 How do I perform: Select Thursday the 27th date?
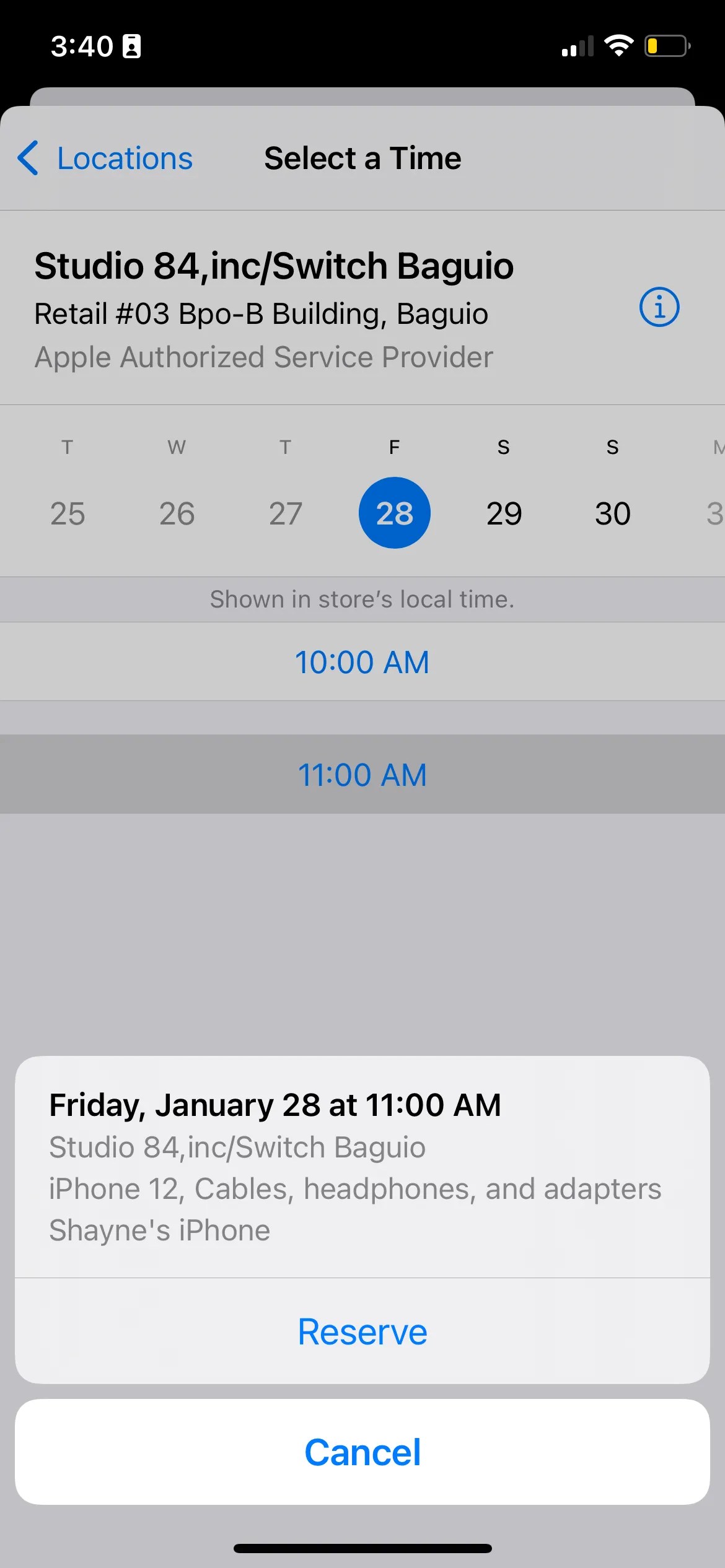[285, 513]
